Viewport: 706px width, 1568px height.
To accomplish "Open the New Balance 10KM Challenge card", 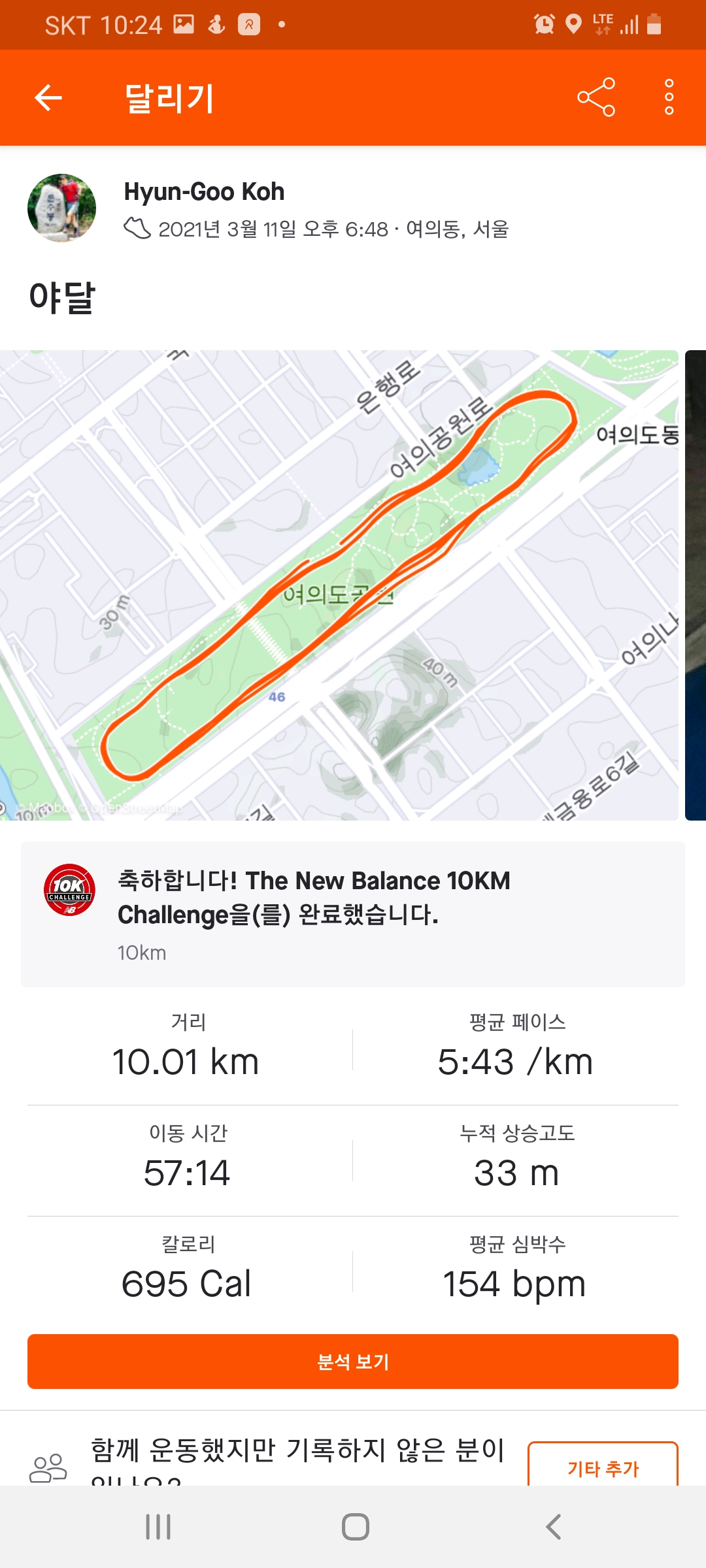I will [x=352, y=914].
